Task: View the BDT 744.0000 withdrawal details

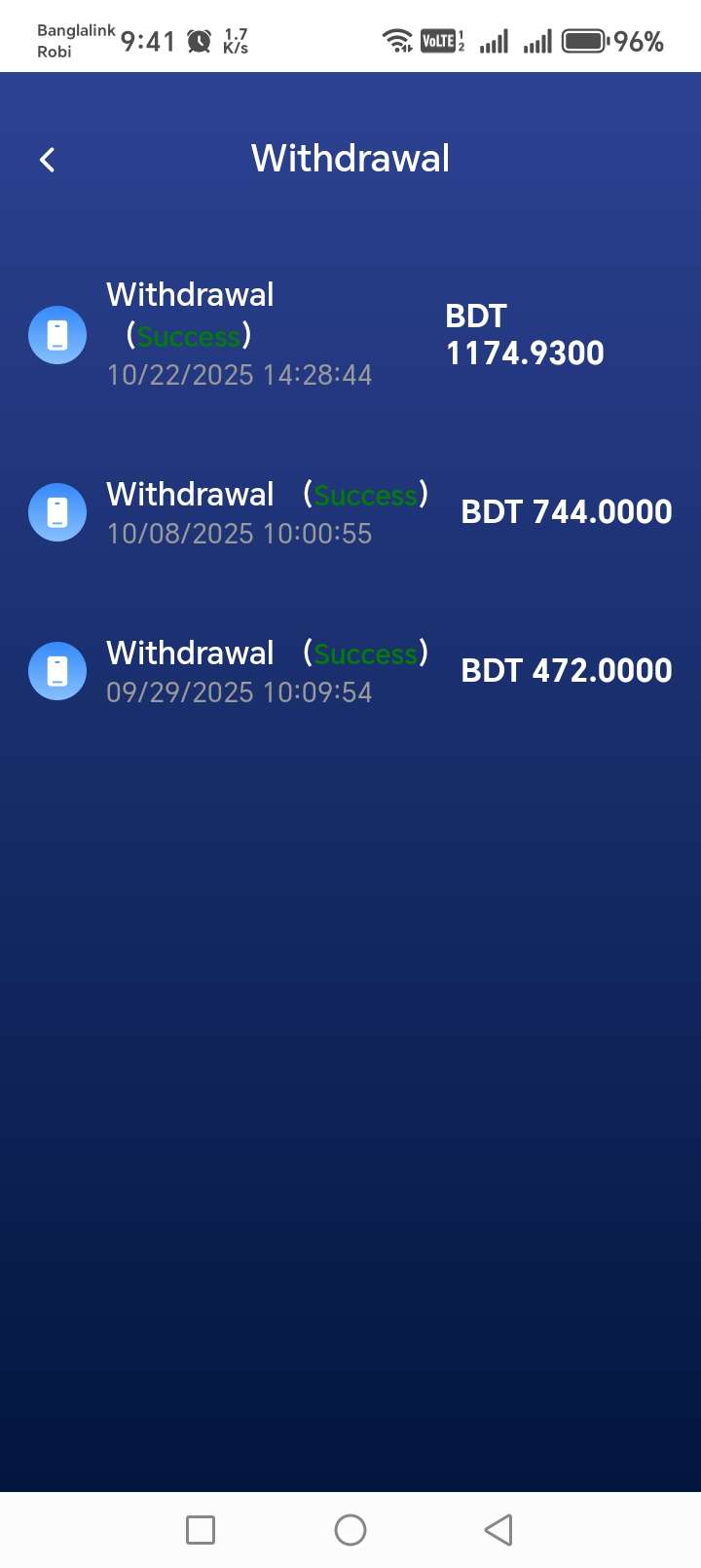Action: pyautogui.click(x=350, y=512)
